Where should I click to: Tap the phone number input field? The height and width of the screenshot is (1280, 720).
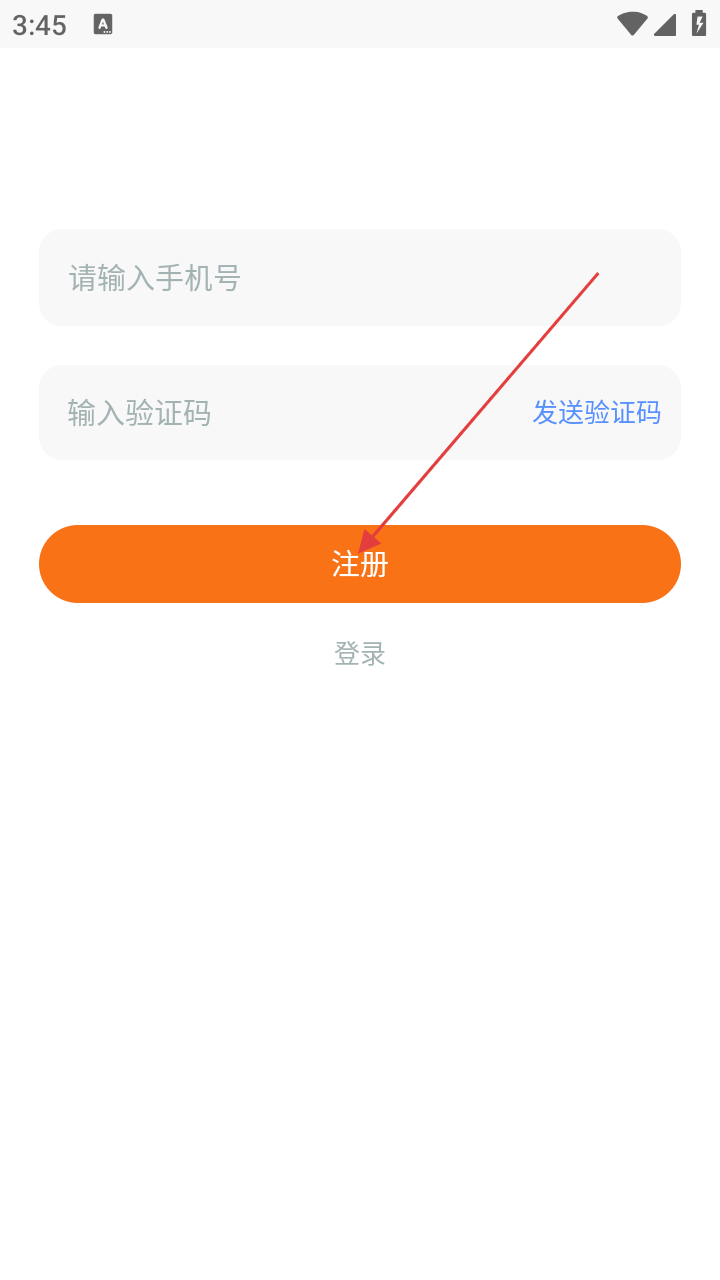360,277
